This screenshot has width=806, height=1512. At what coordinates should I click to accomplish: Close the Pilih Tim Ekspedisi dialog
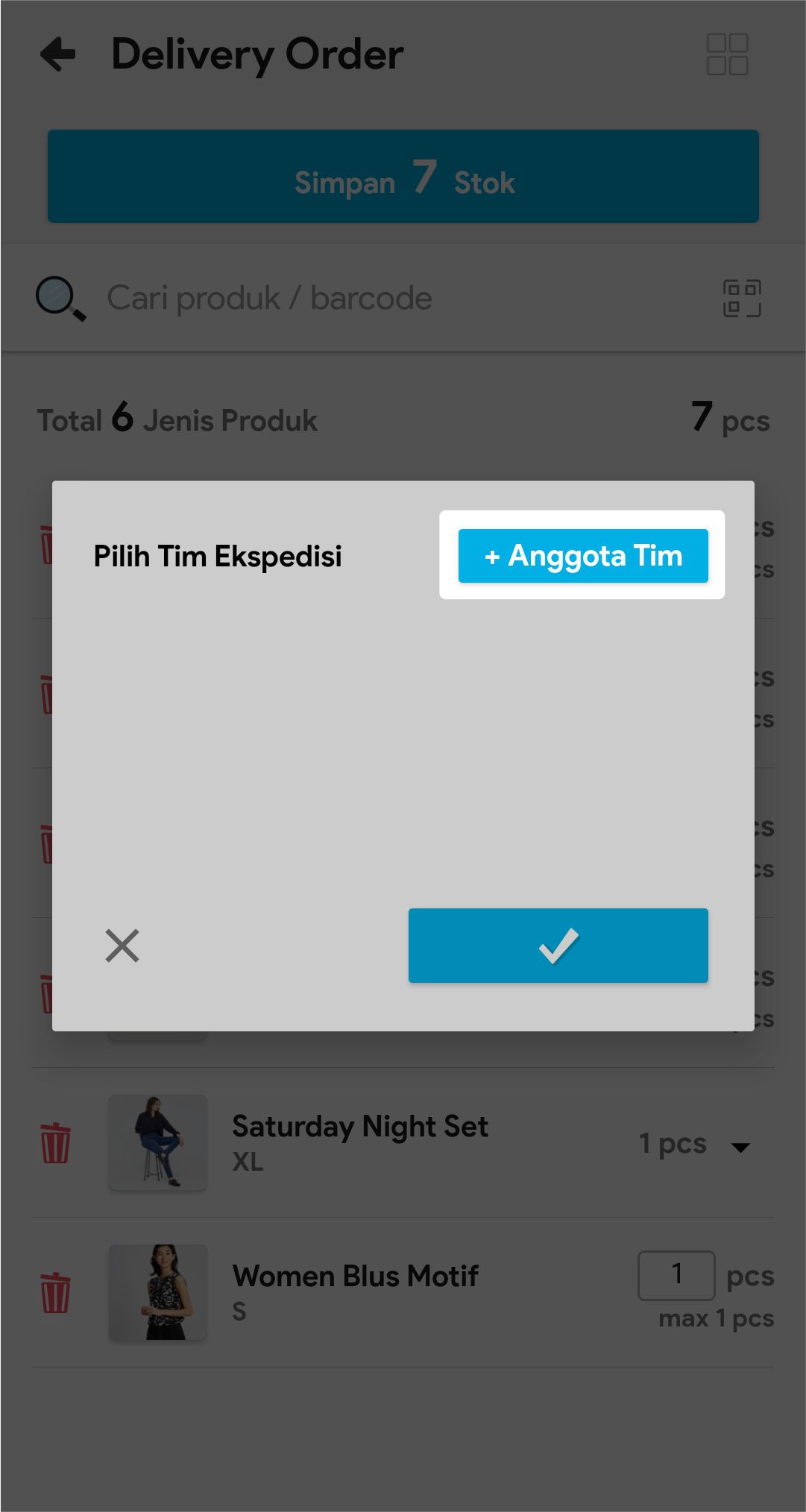pyautogui.click(x=122, y=946)
